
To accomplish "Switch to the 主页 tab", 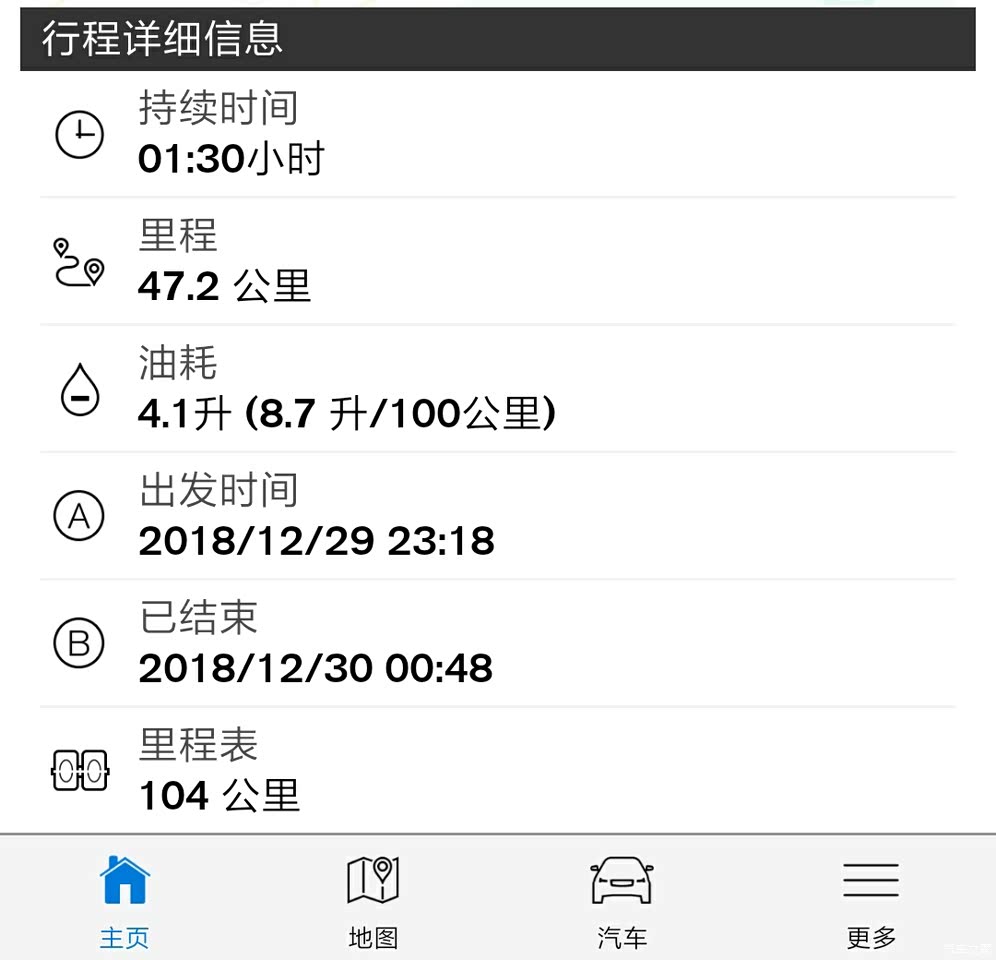I will tap(124, 899).
